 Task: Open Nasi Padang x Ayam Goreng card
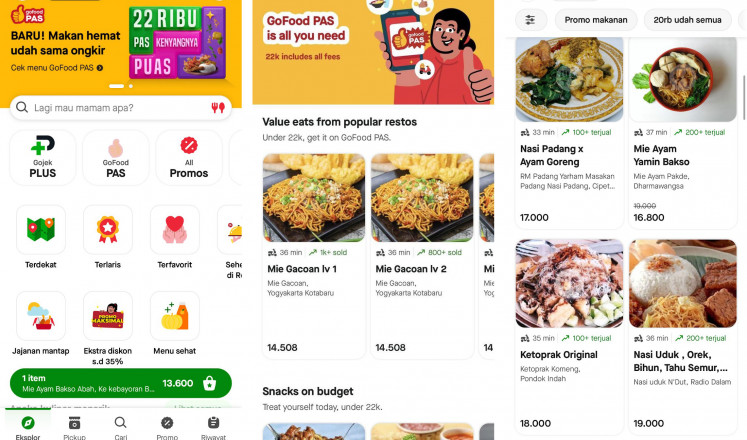coord(568,130)
